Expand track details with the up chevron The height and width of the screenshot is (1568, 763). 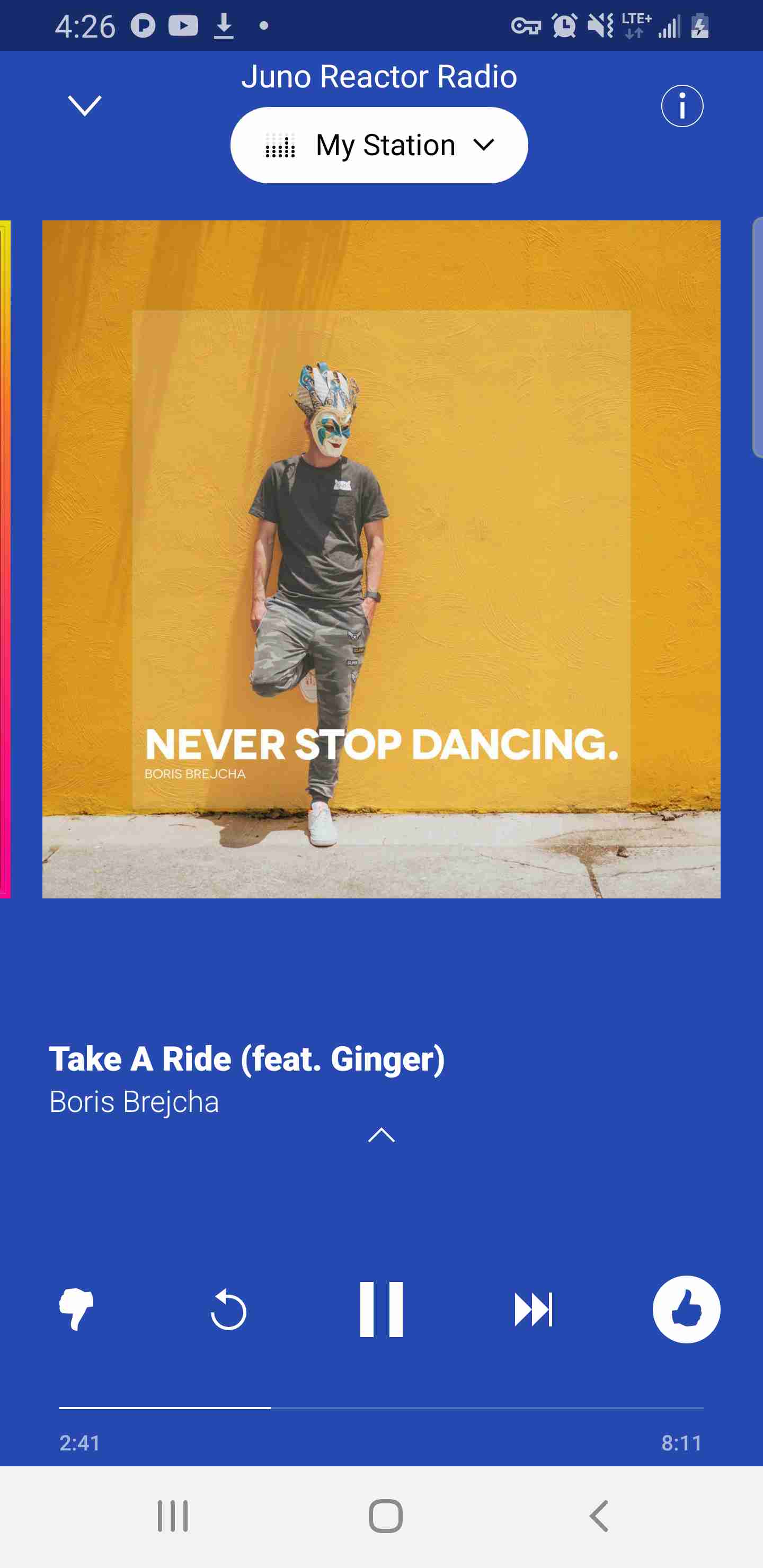pos(381,1135)
